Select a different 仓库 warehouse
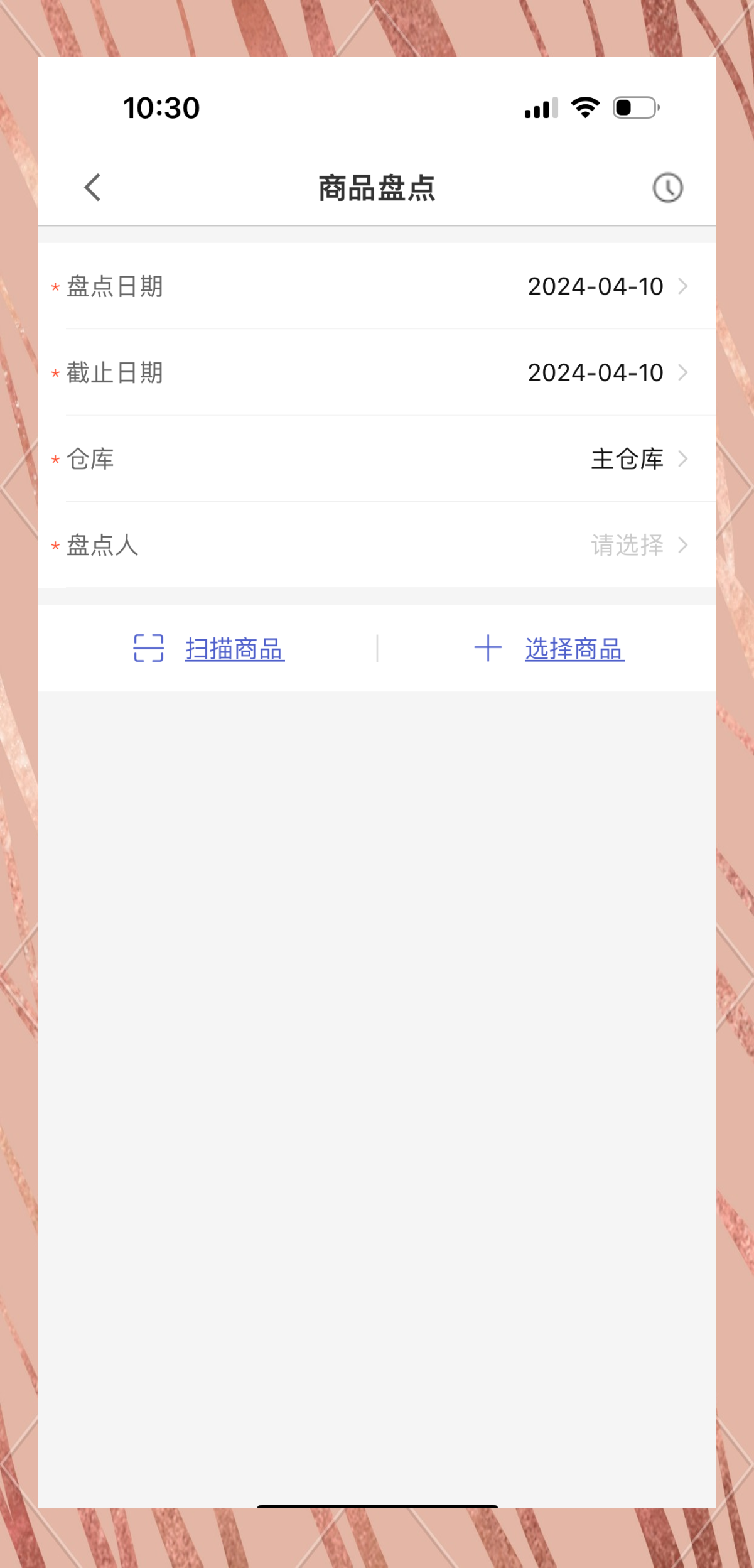 coord(638,459)
